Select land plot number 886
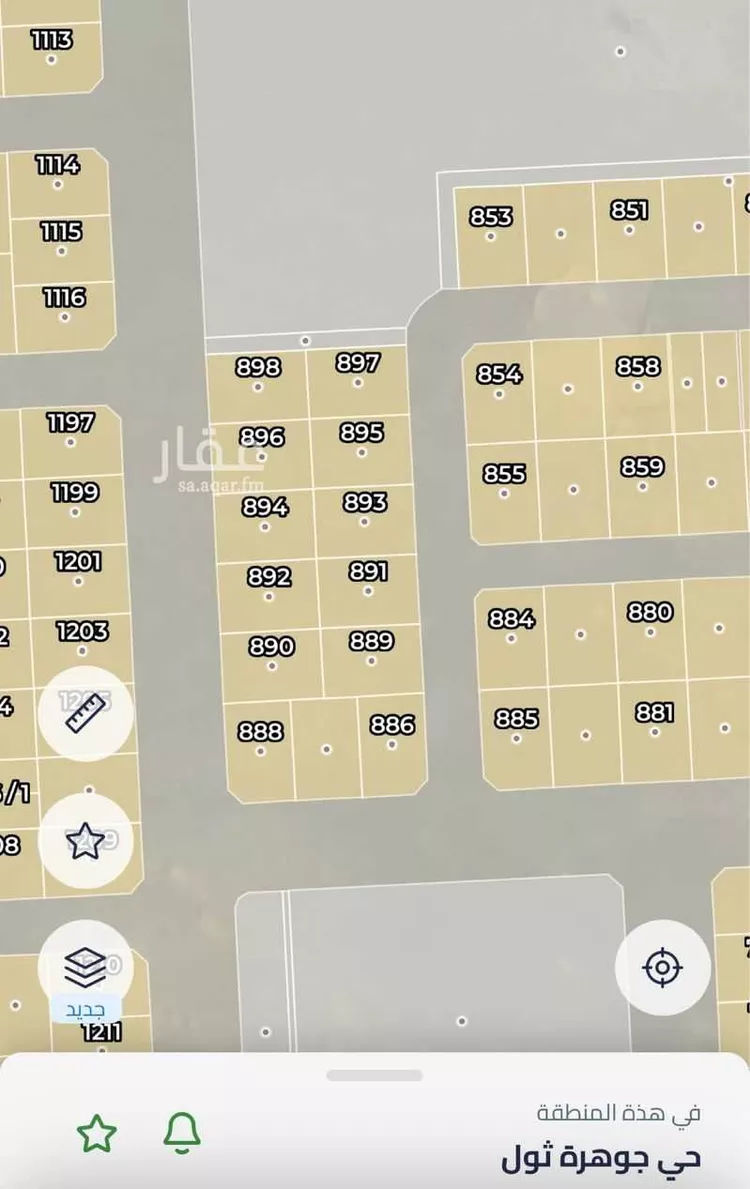Image resolution: width=750 pixels, height=1189 pixels. pos(392,735)
